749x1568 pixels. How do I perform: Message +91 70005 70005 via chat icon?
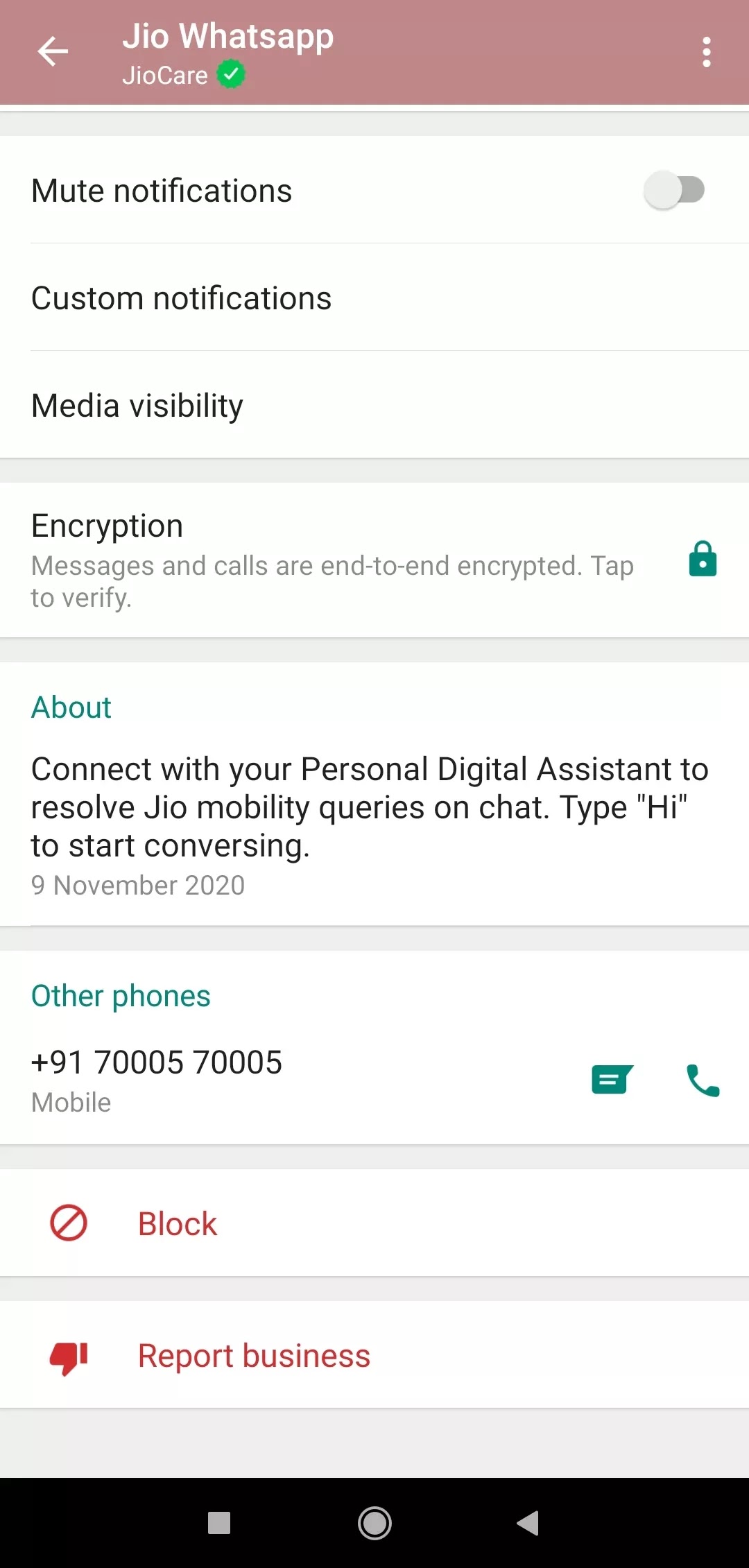tap(612, 1080)
